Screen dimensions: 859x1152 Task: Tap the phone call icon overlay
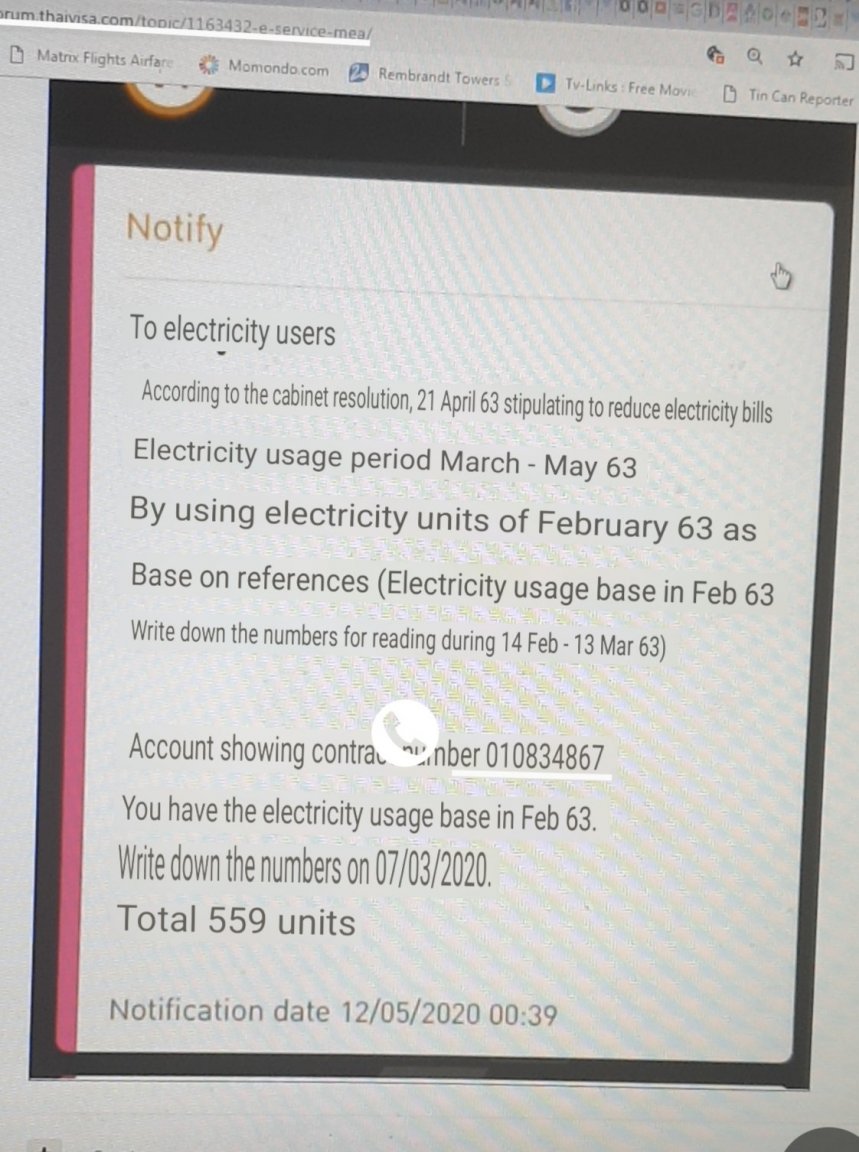tap(404, 733)
